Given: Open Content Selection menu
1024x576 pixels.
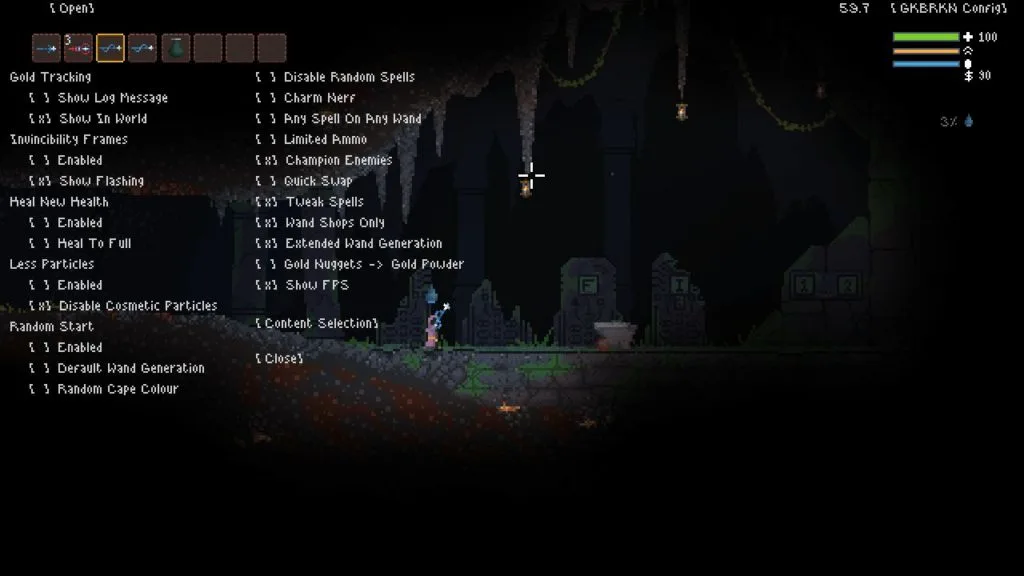Looking at the screenshot, I should pos(317,324).
